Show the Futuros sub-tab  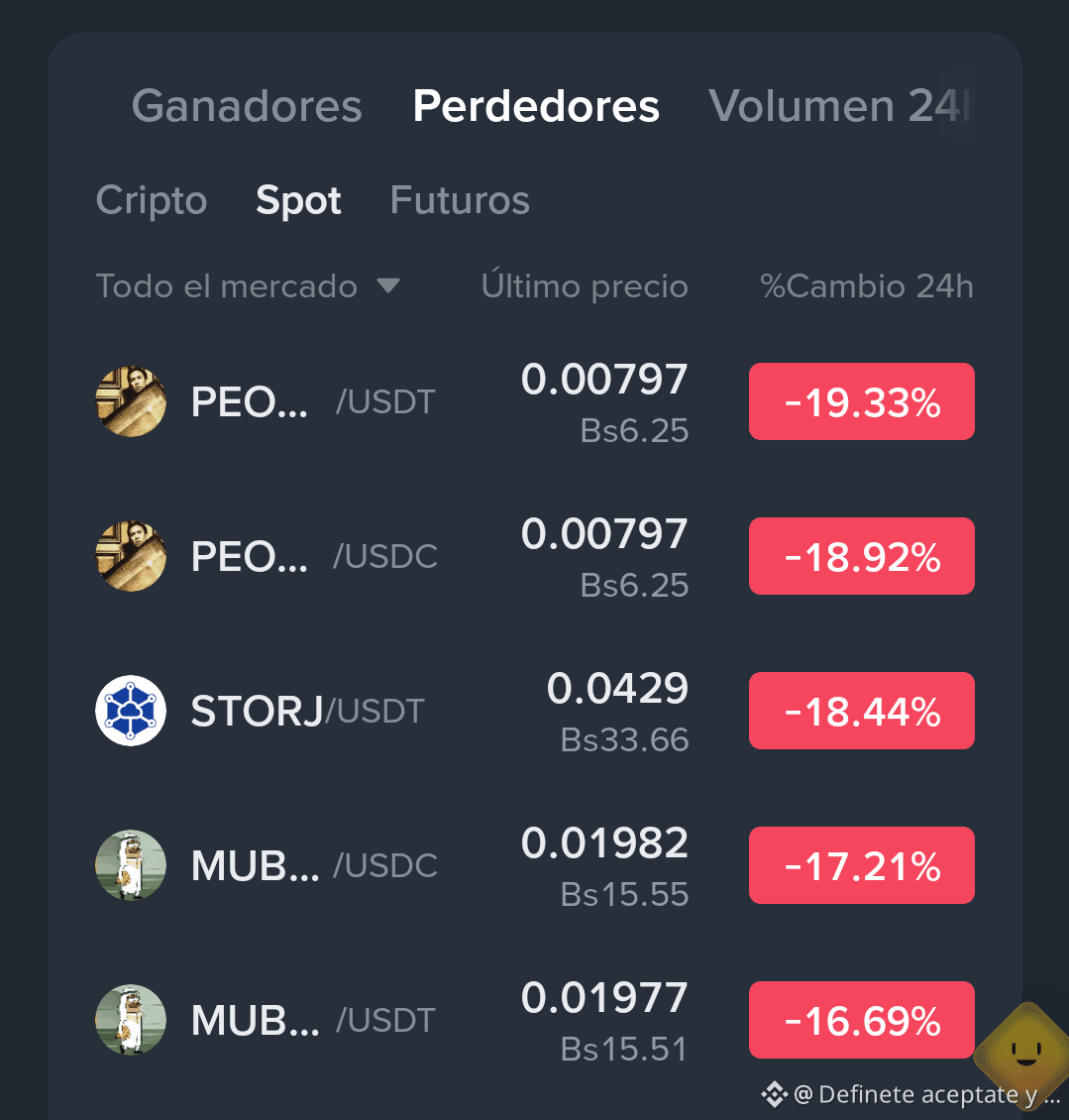point(460,200)
